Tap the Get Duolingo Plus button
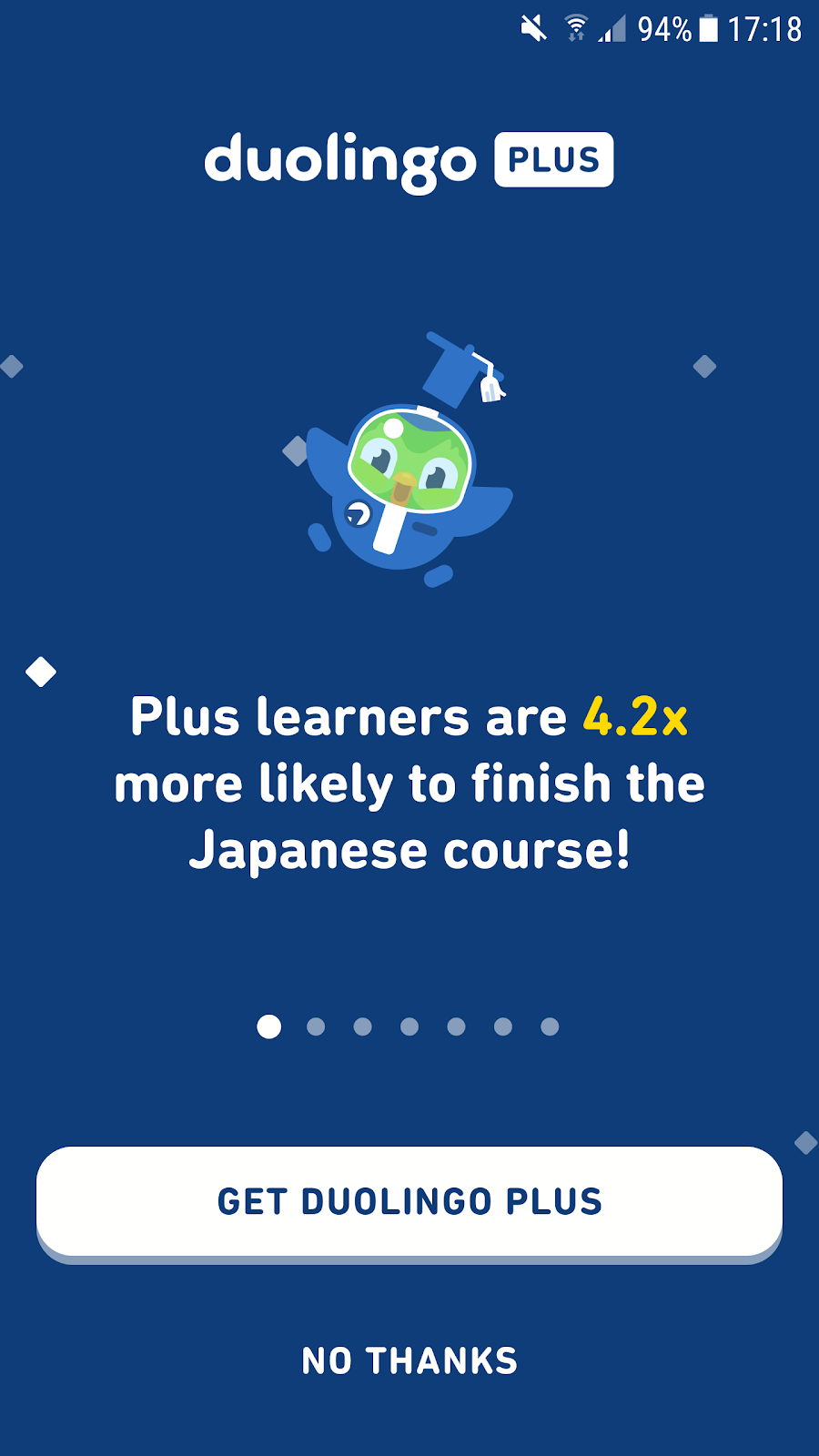The width and height of the screenshot is (819, 1456). [409, 1201]
